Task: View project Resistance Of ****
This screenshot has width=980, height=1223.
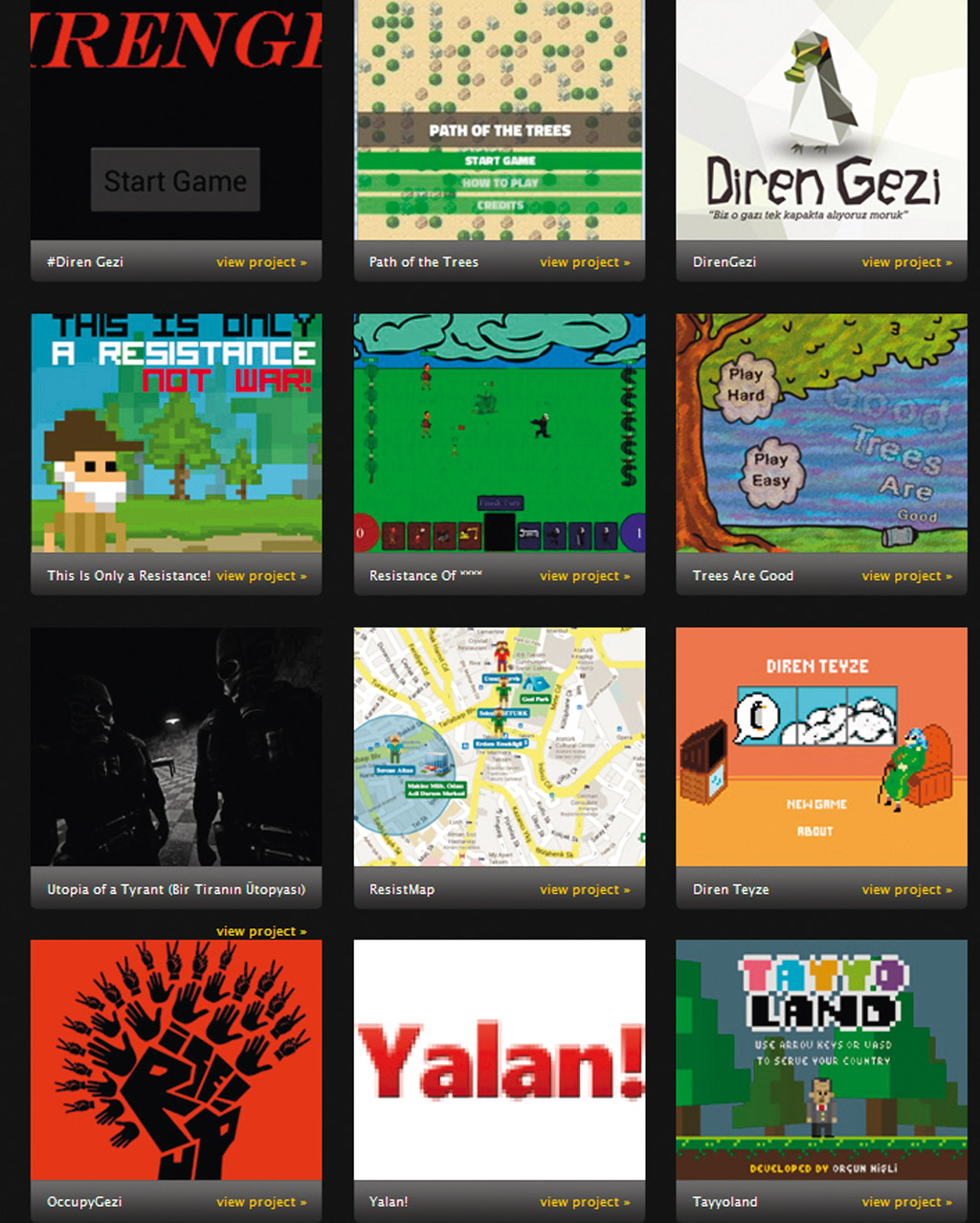Action: tap(584, 576)
